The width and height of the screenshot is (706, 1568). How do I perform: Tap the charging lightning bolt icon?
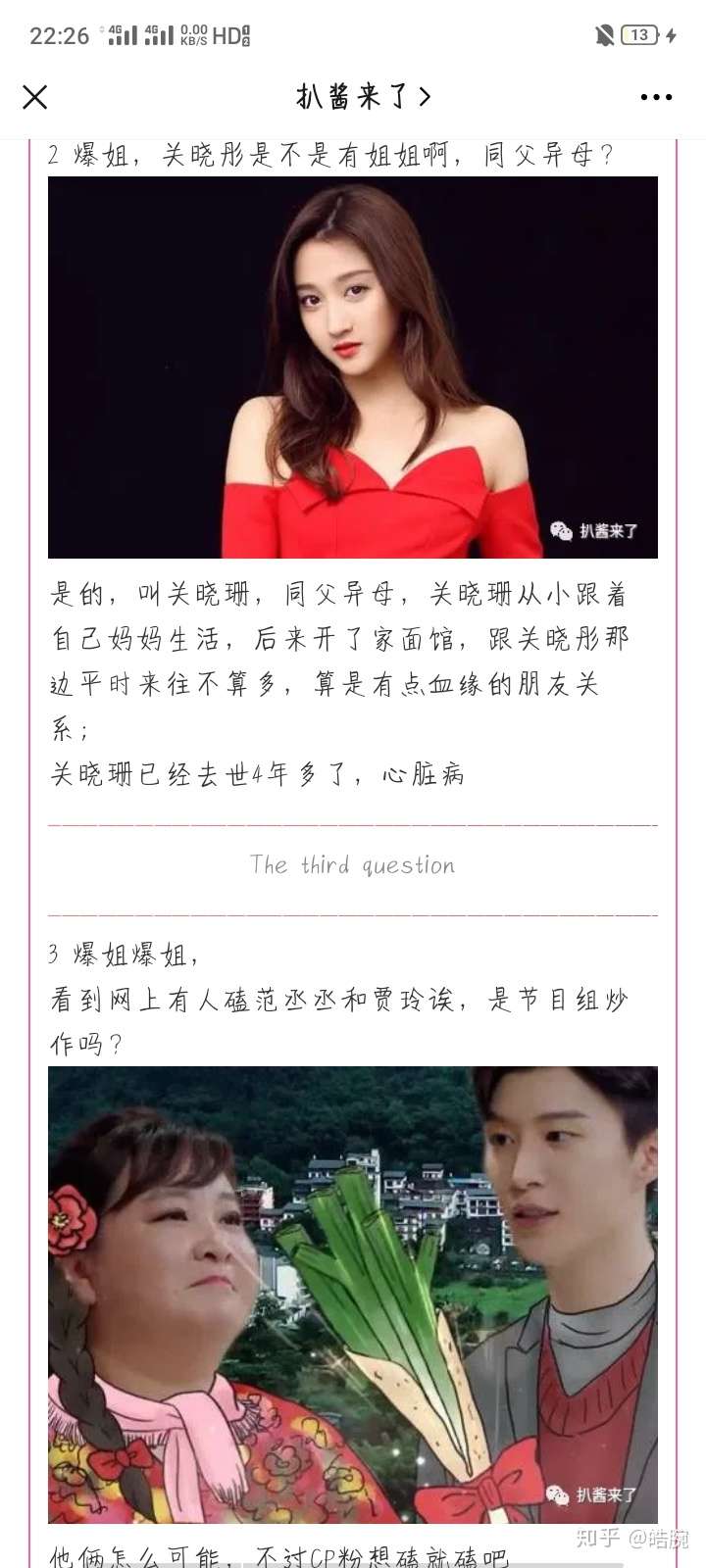(x=673, y=34)
